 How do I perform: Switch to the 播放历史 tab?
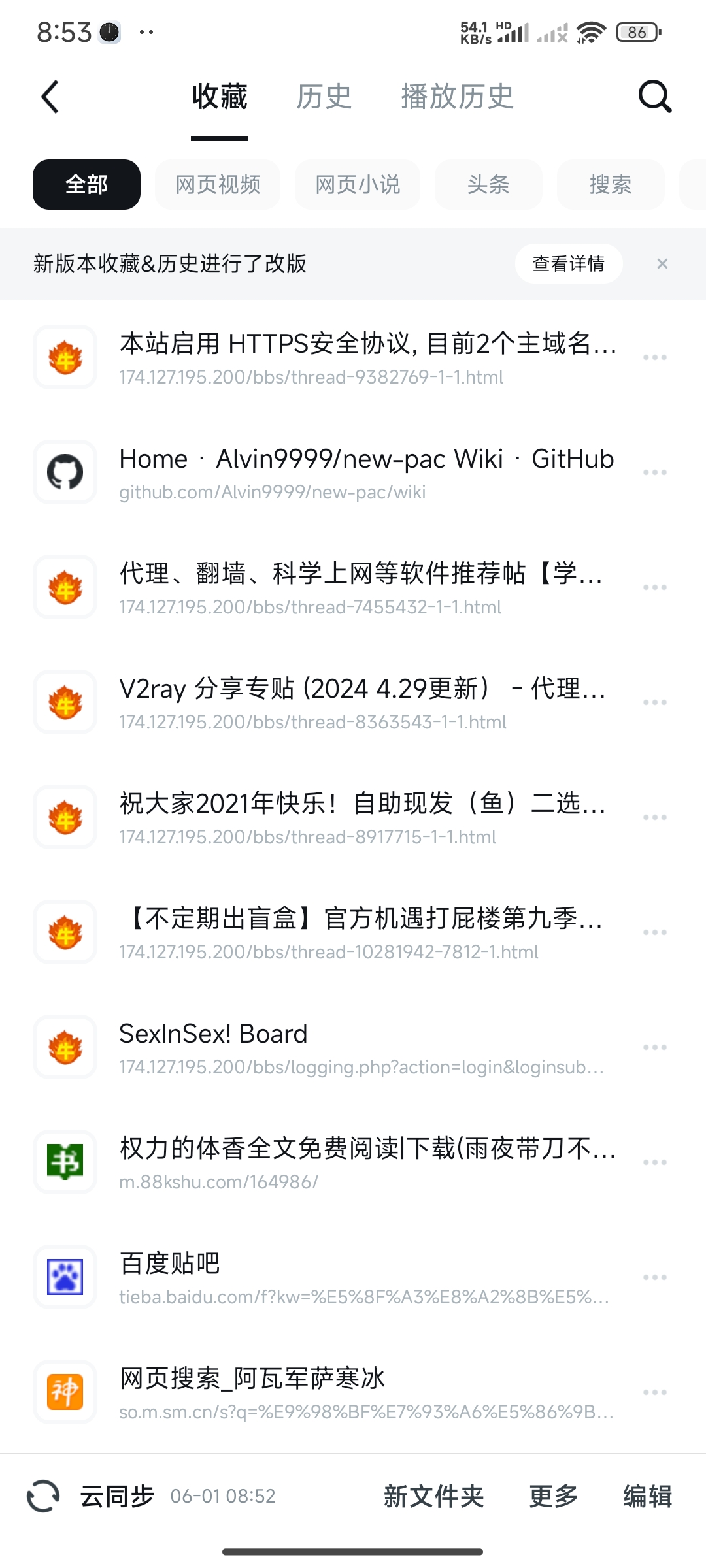click(458, 97)
